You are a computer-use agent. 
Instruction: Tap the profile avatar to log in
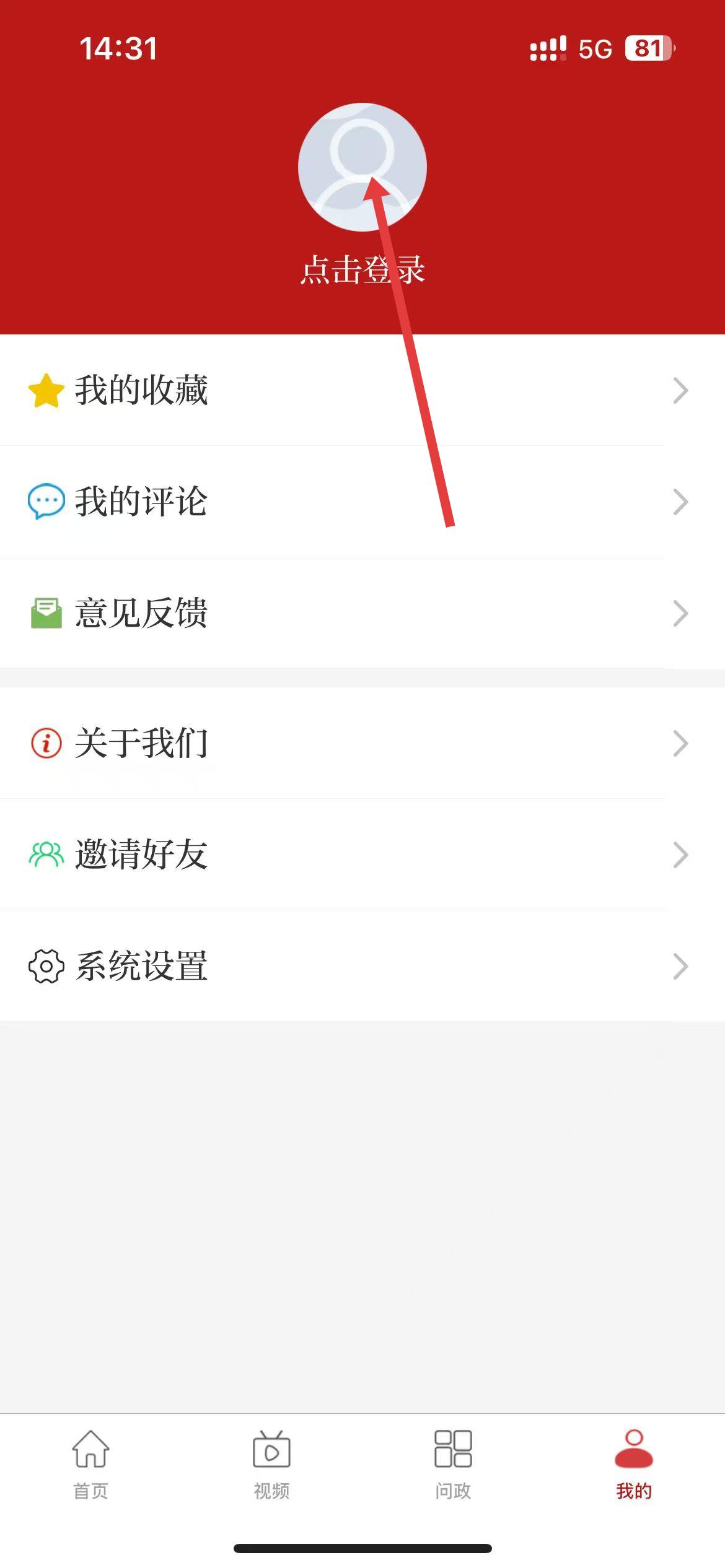tap(362, 167)
